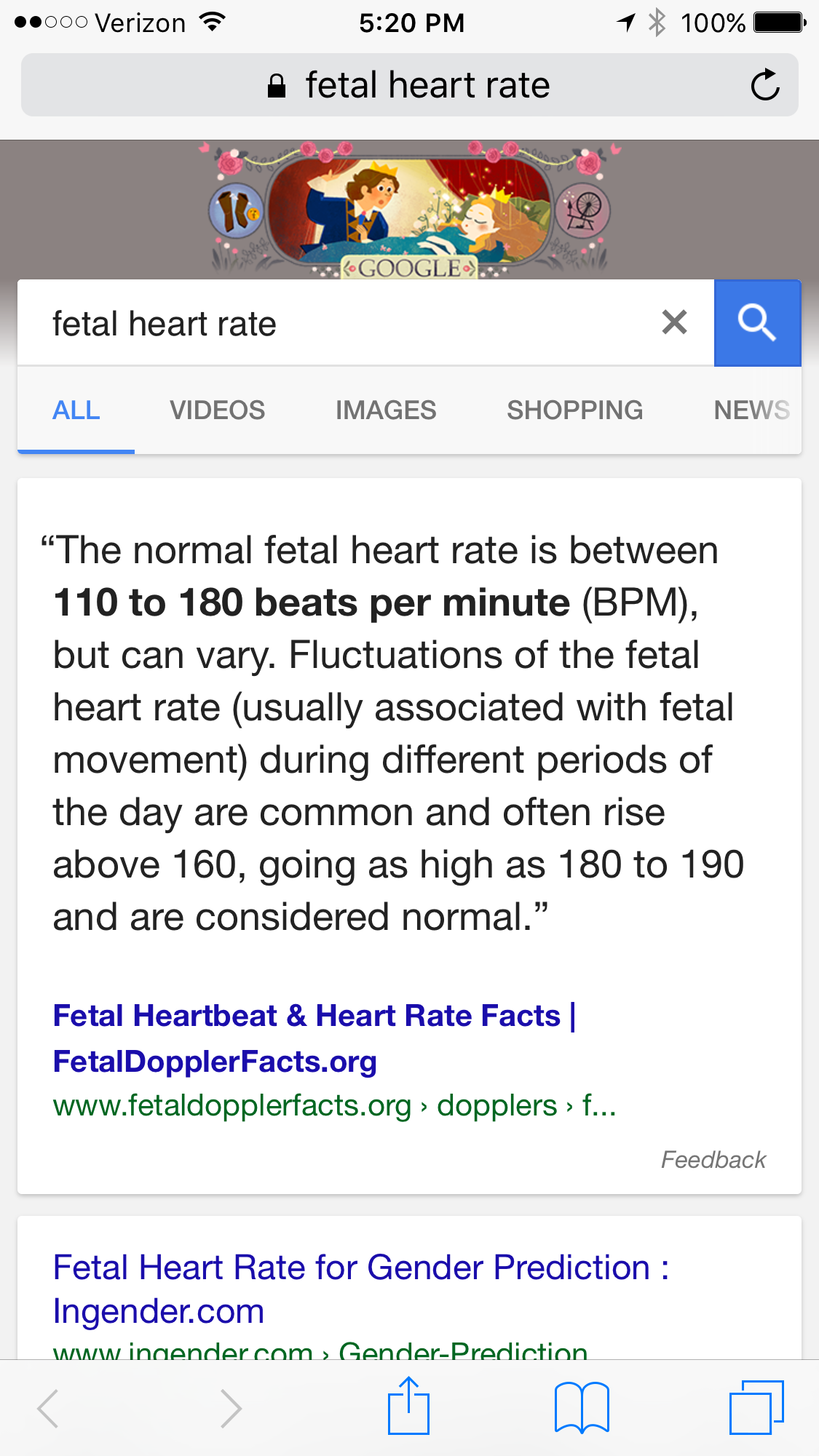Open Safari bookmarks
This screenshot has height=1456, width=819.
pyautogui.click(x=581, y=1408)
